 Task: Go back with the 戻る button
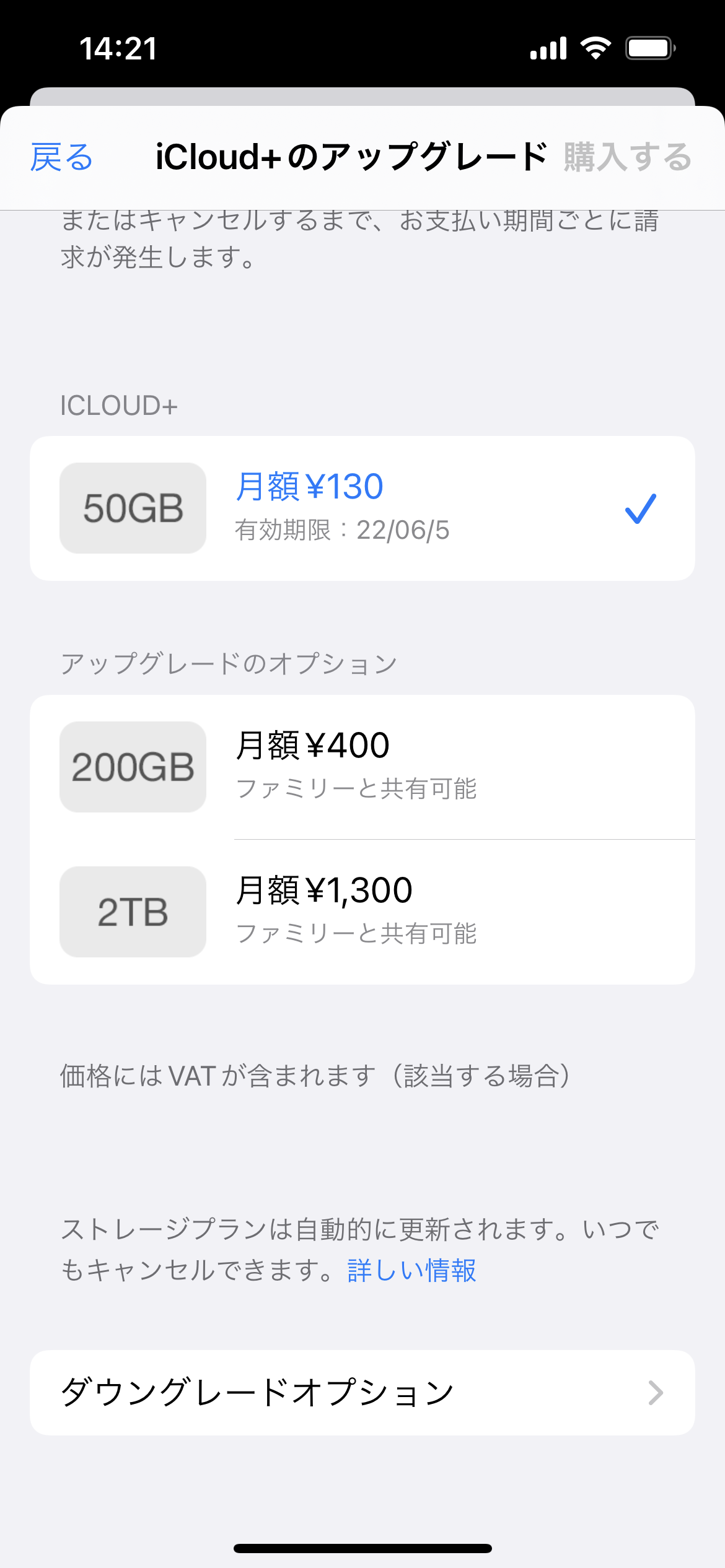tap(61, 157)
